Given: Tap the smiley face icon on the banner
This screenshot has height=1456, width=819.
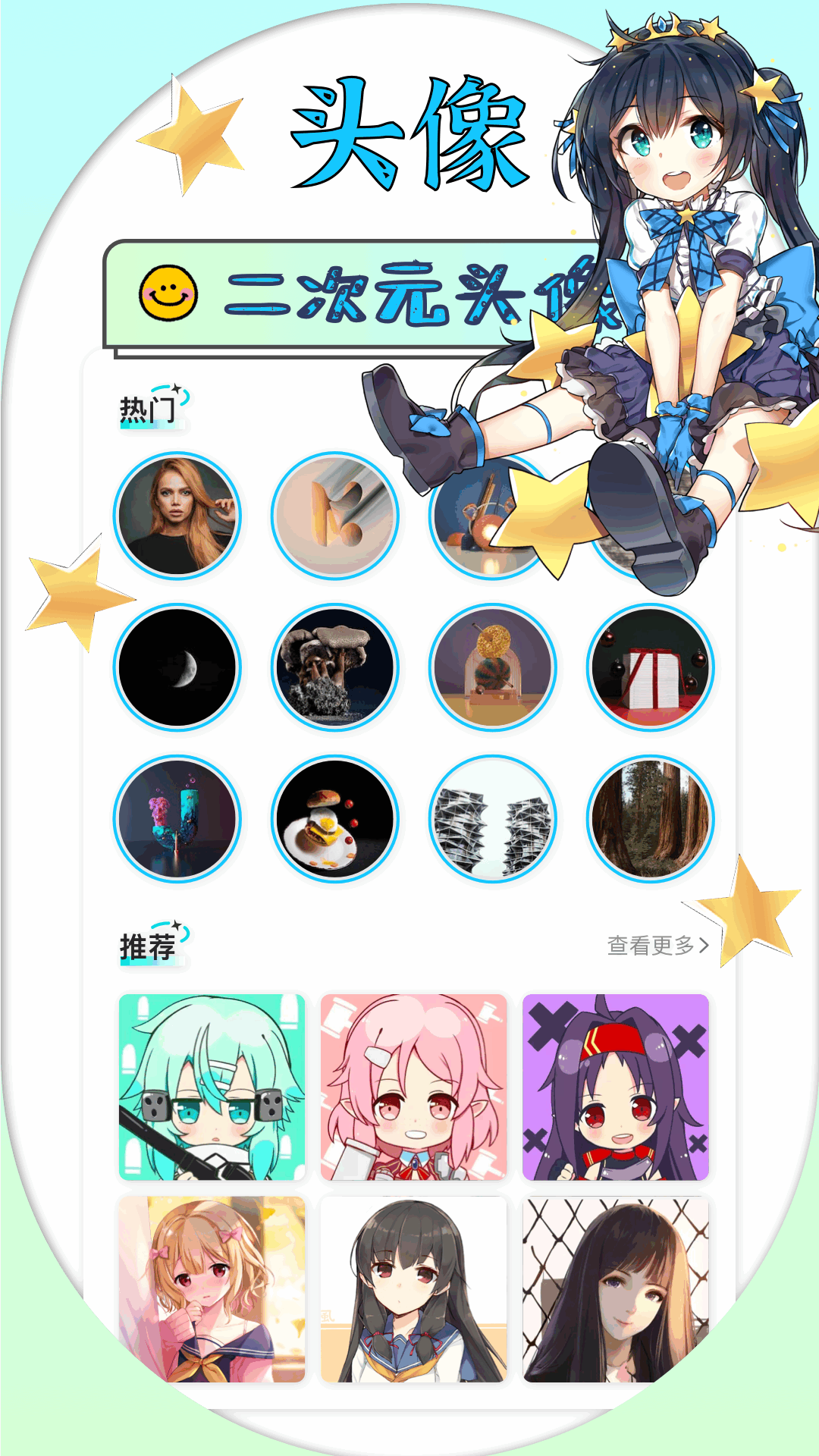Looking at the screenshot, I should [168, 290].
